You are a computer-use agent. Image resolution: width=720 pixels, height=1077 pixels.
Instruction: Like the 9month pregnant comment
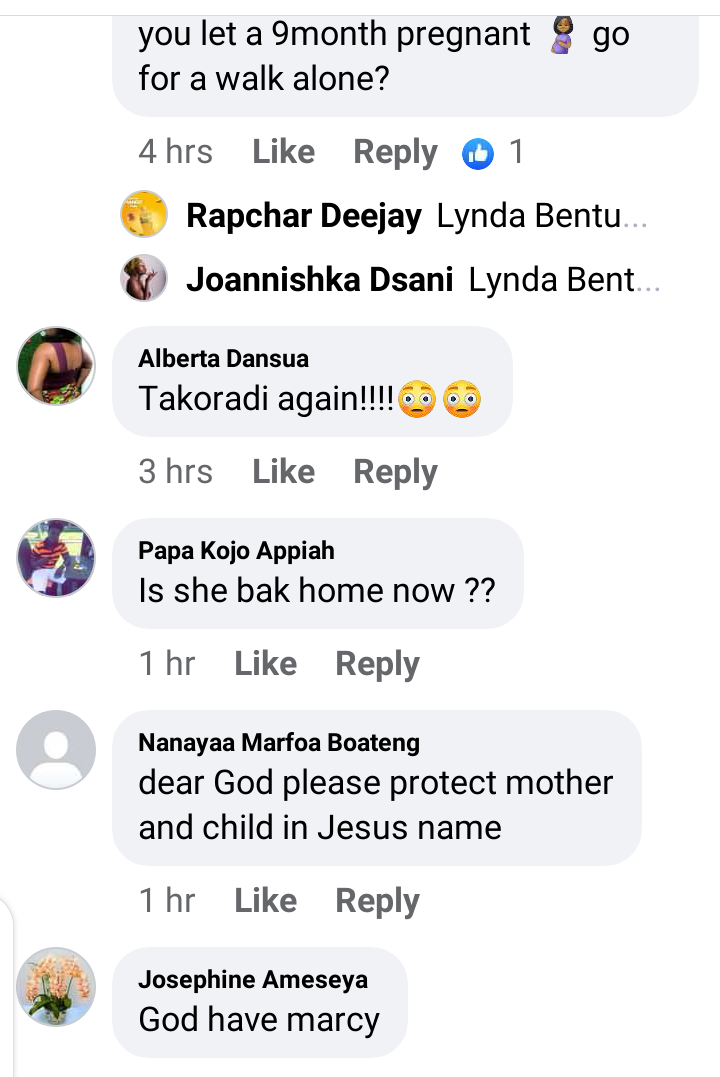pyautogui.click(x=283, y=152)
